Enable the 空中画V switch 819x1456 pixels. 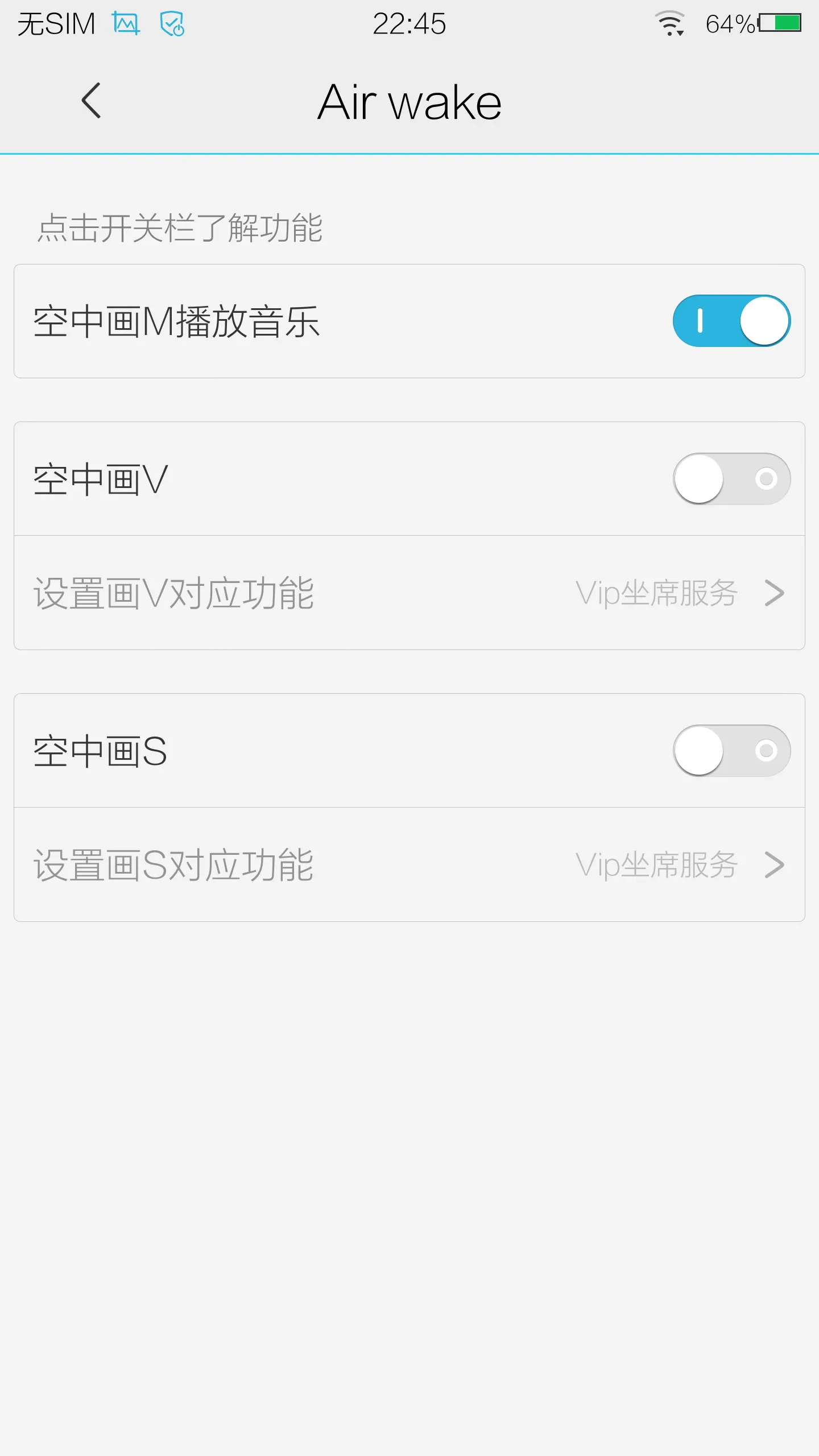coord(731,479)
